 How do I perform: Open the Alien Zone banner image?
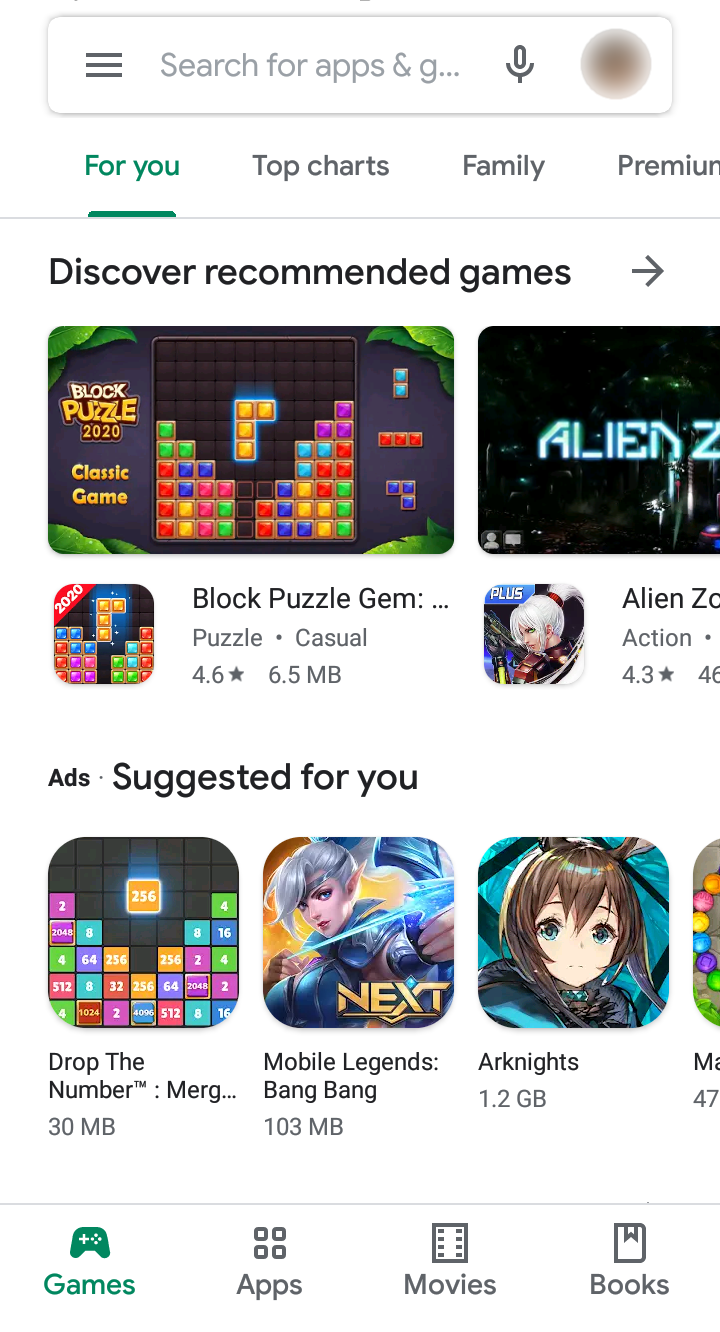click(x=599, y=440)
